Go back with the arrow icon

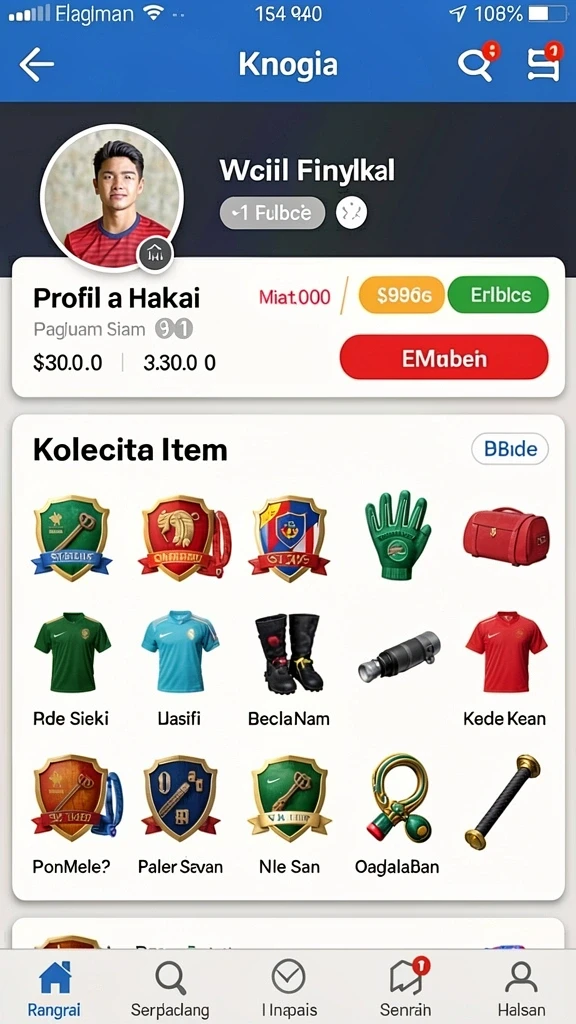click(37, 64)
